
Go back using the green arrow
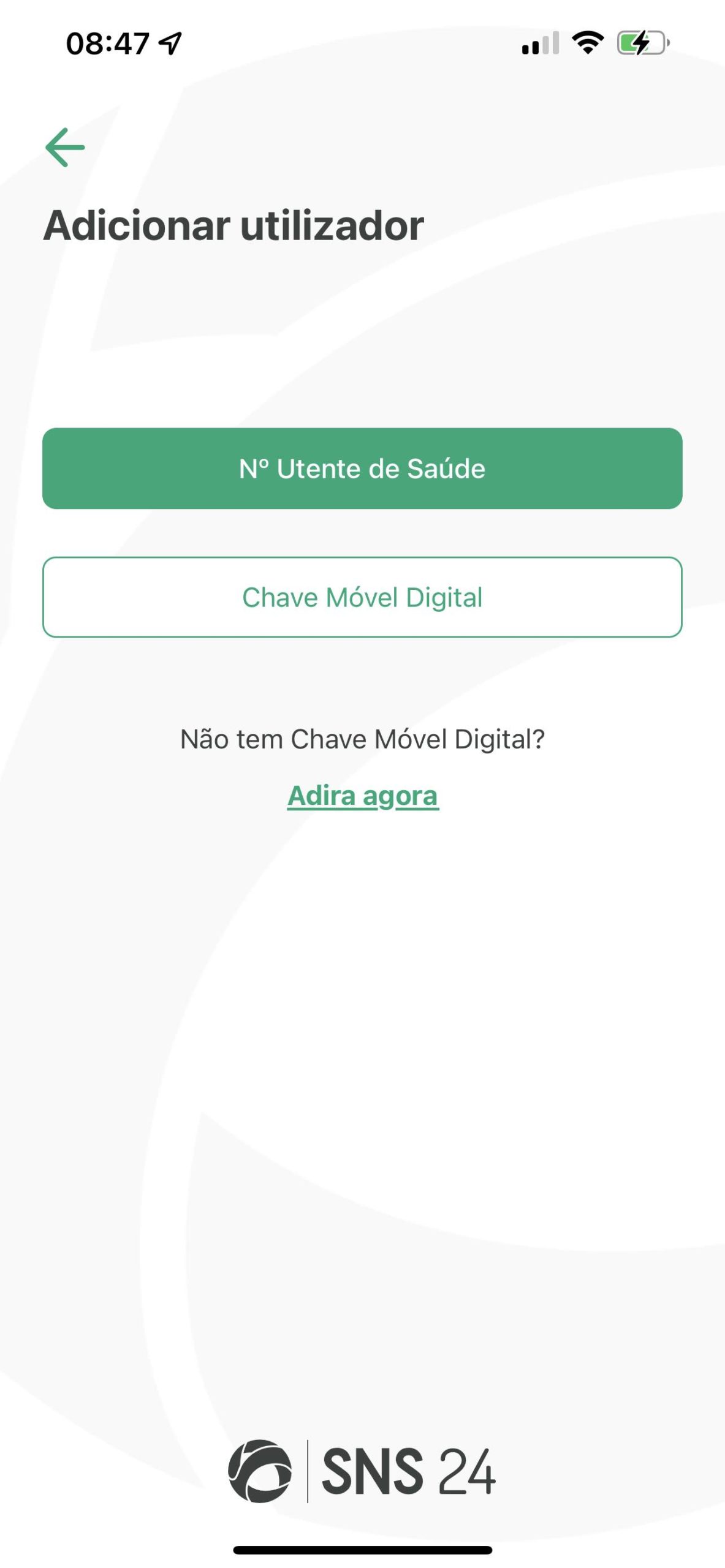[65, 147]
